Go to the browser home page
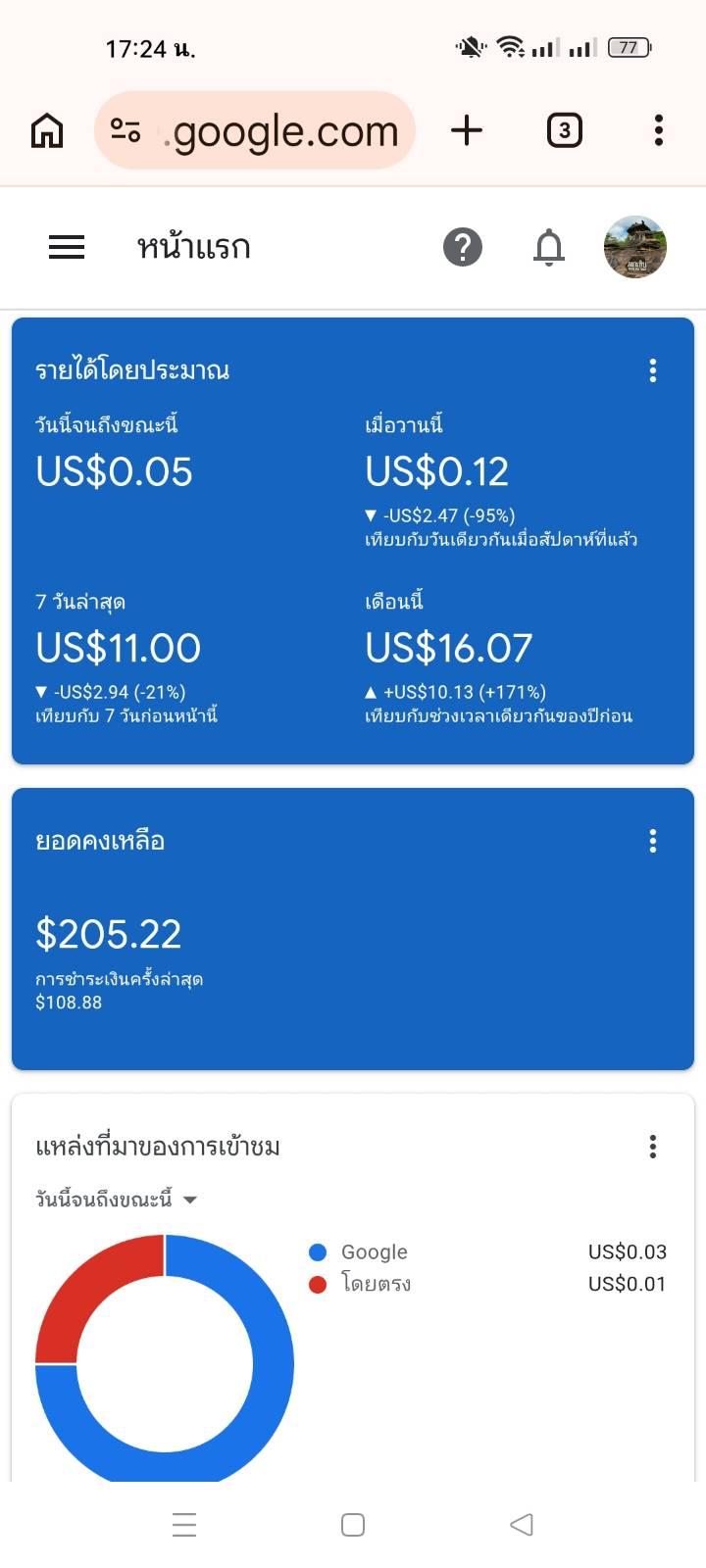Screen dimensions: 706x1568 pyautogui.click(x=47, y=130)
